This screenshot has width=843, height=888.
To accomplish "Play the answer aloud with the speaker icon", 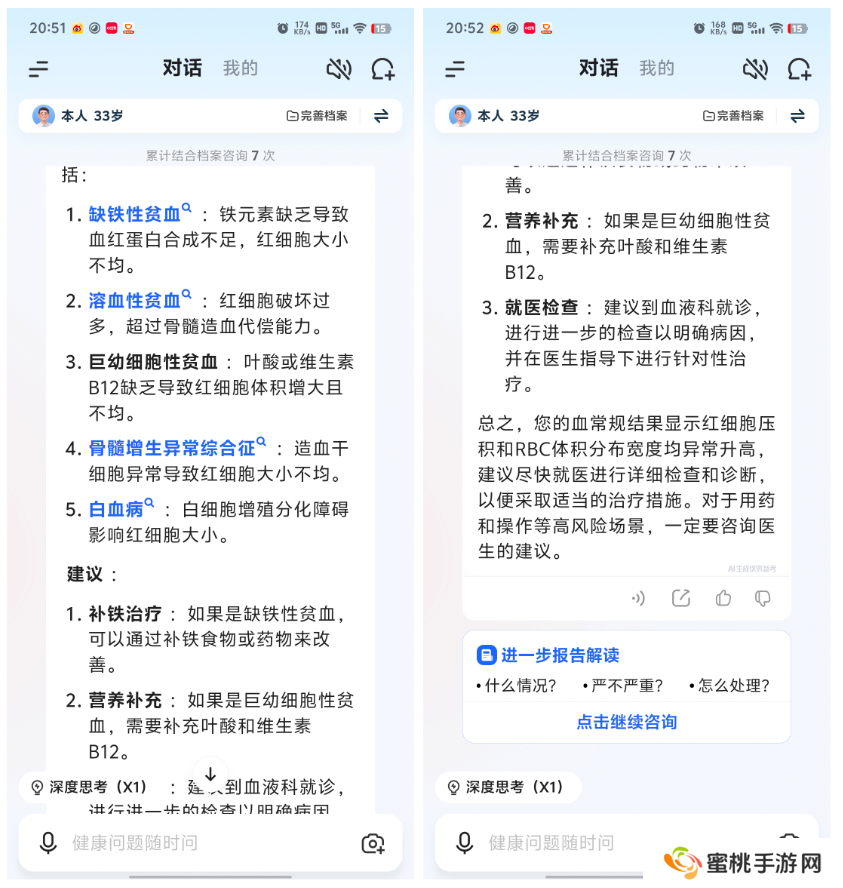I will click(638, 598).
